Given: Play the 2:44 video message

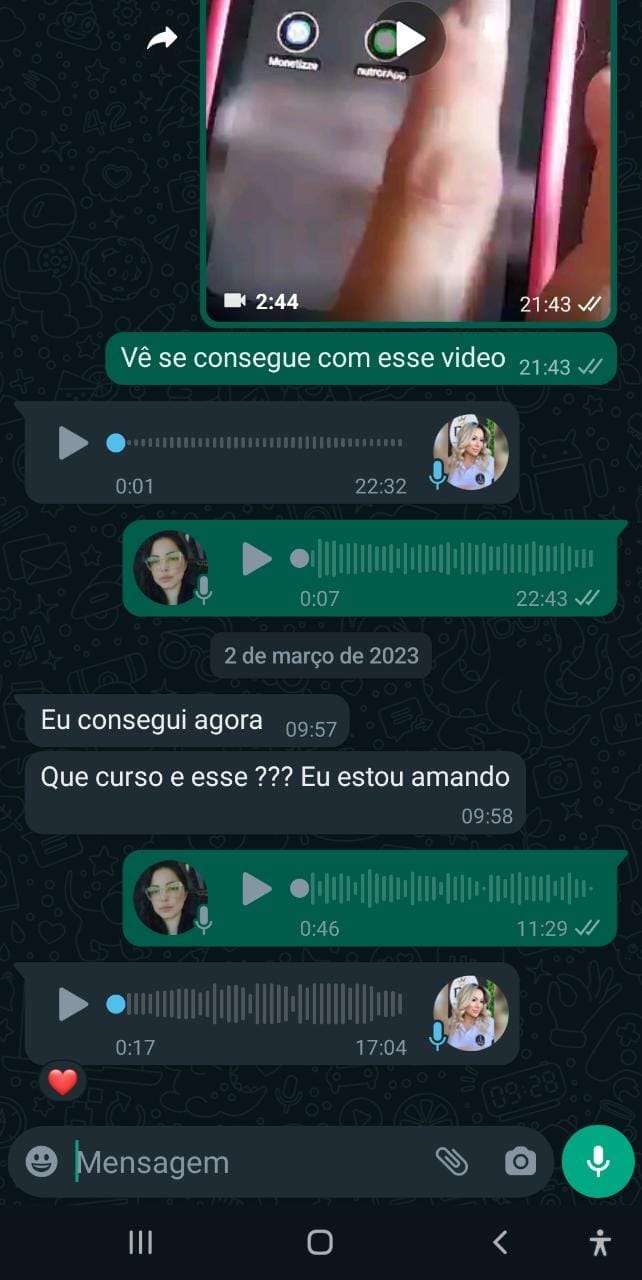Looking at the screenshot, I should pos(410,38).
